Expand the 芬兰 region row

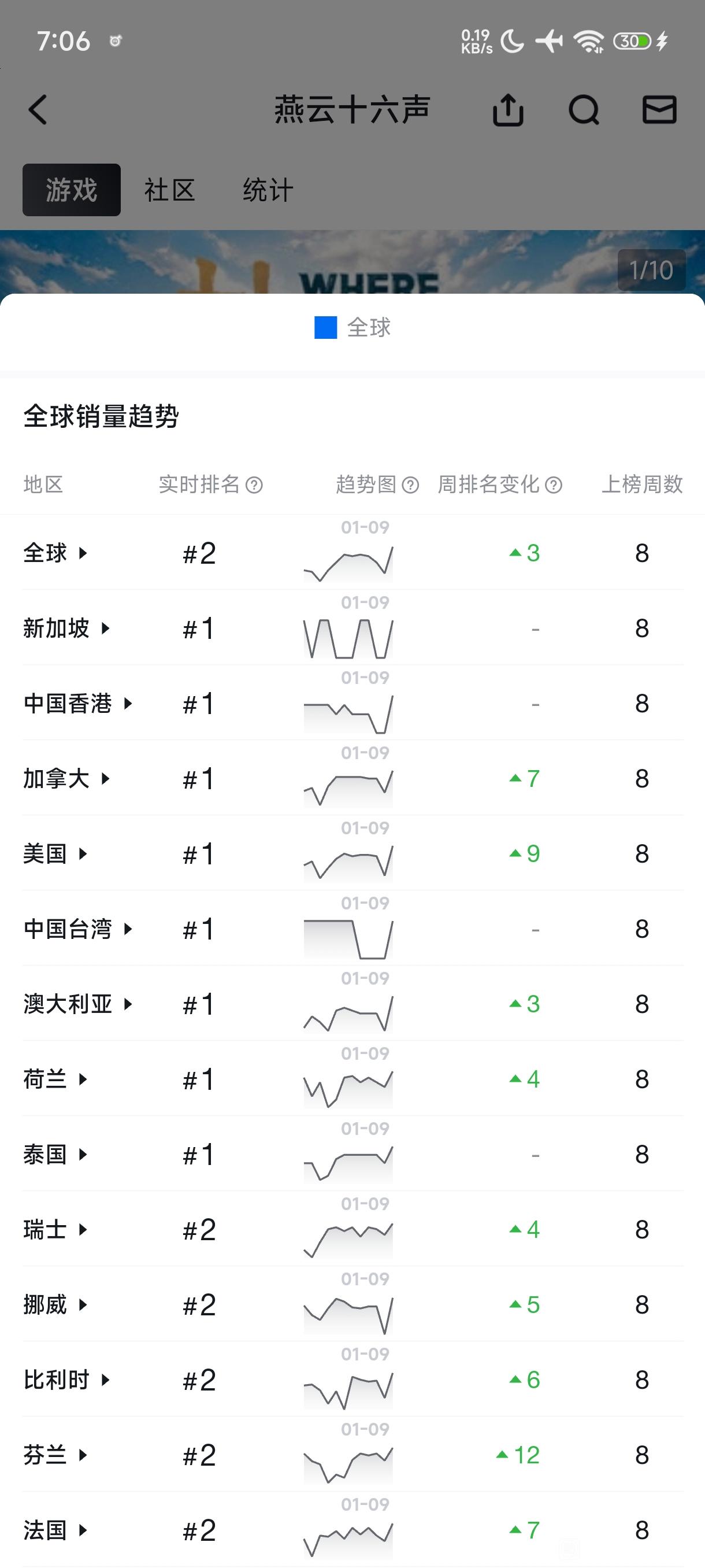(x=55, y=1455)
